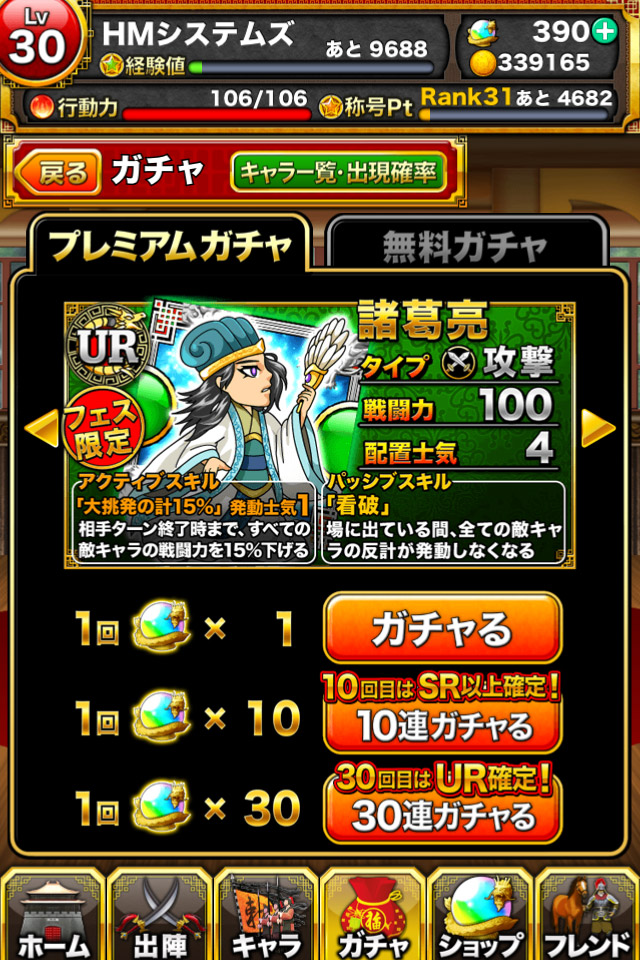The width and height of the screenshot is (640, 960).
Task: Show next featured character with right arrow
Action: tap(598, 429)
